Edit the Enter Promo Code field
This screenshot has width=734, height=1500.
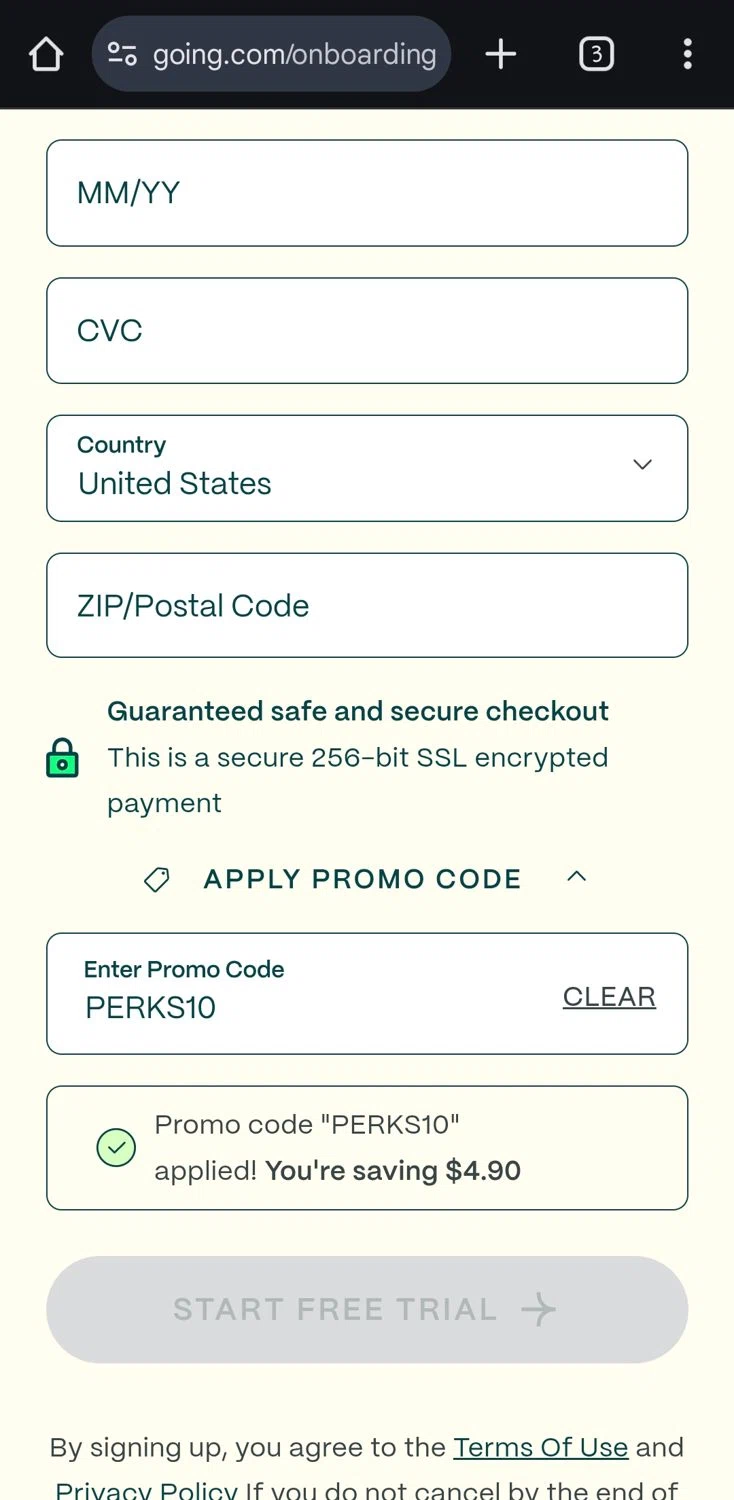300,995
